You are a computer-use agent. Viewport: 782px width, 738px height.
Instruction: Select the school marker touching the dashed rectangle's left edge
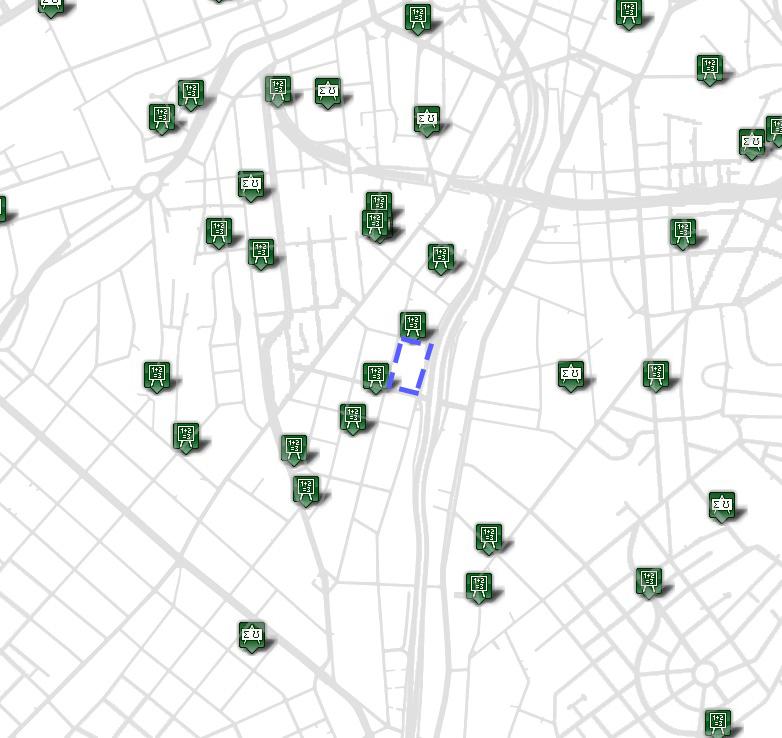pyautogui.click(x=375, y=376)
